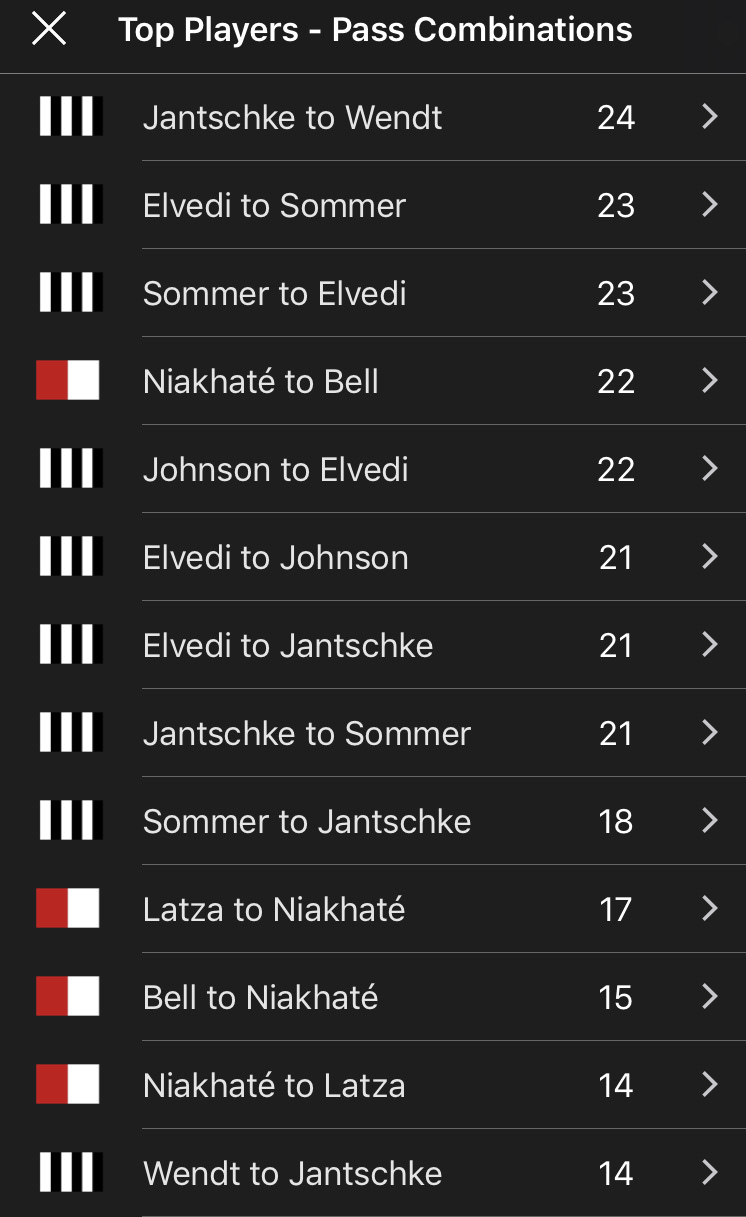Open Johnson to Elvedi details
The width and height of the screenshot is (746, 1217).
pyautogui.click(x=373, y=469)
